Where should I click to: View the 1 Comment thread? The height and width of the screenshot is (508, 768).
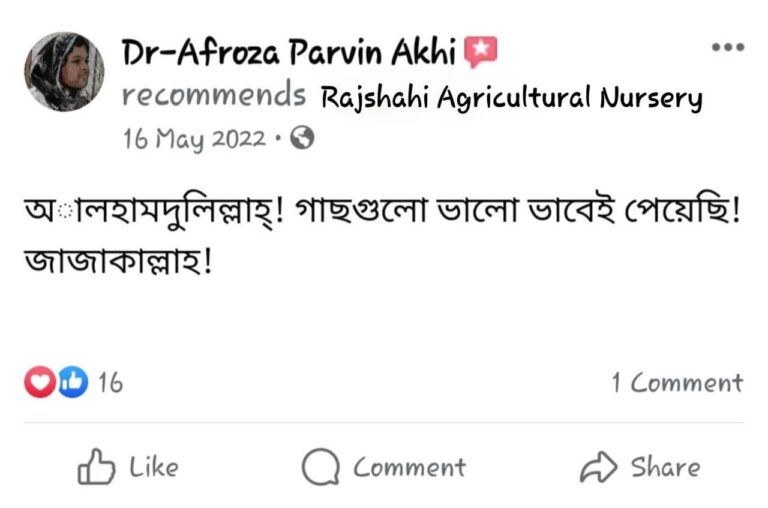tap(677, 382)
